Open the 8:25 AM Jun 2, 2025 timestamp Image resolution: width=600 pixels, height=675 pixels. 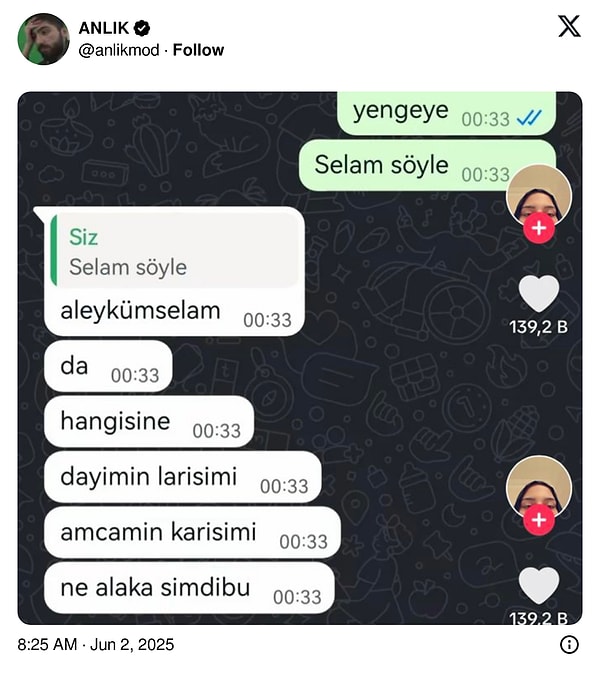pos(95,645)
